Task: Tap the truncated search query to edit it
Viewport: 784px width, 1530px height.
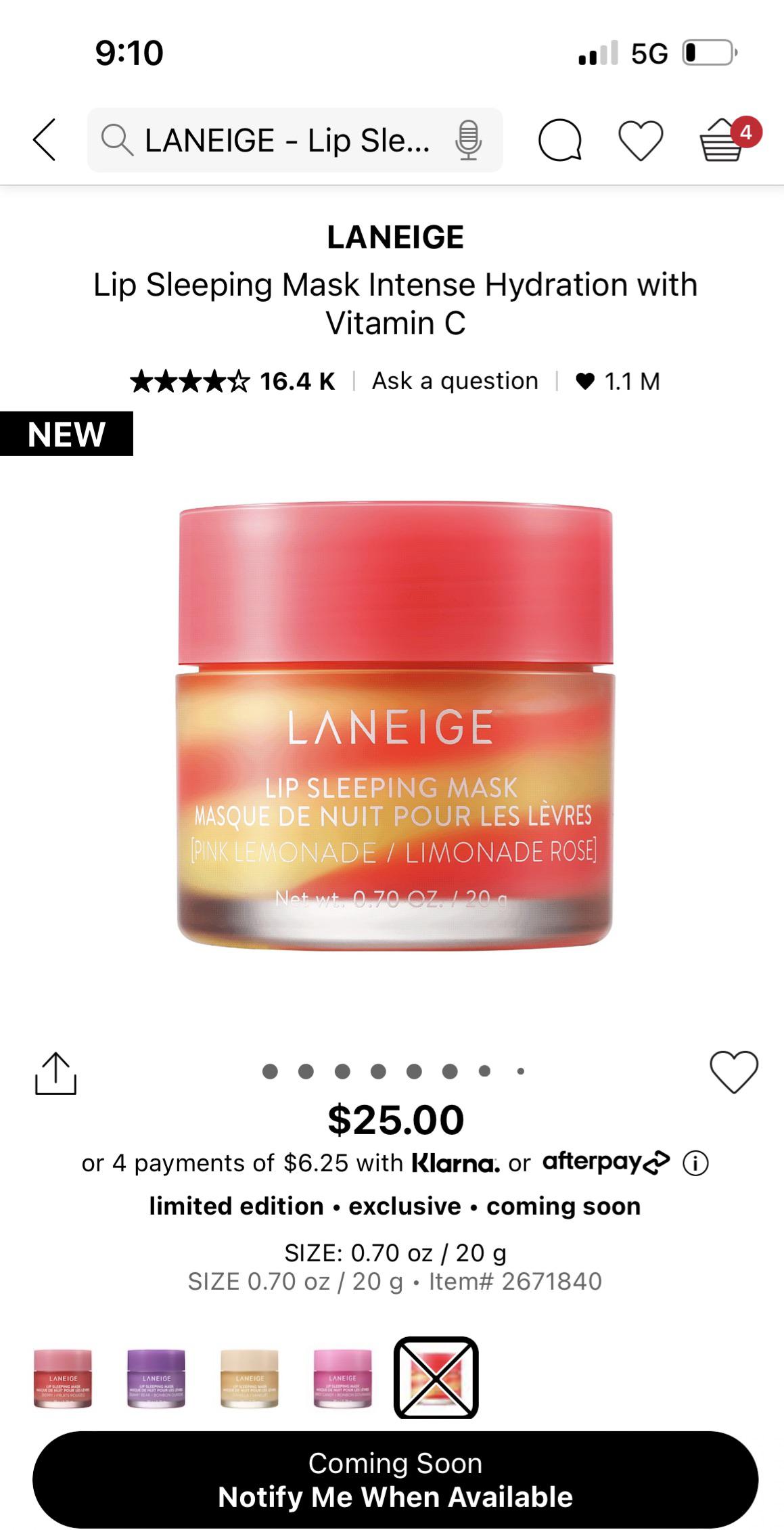Action: [x=284, y=140]
